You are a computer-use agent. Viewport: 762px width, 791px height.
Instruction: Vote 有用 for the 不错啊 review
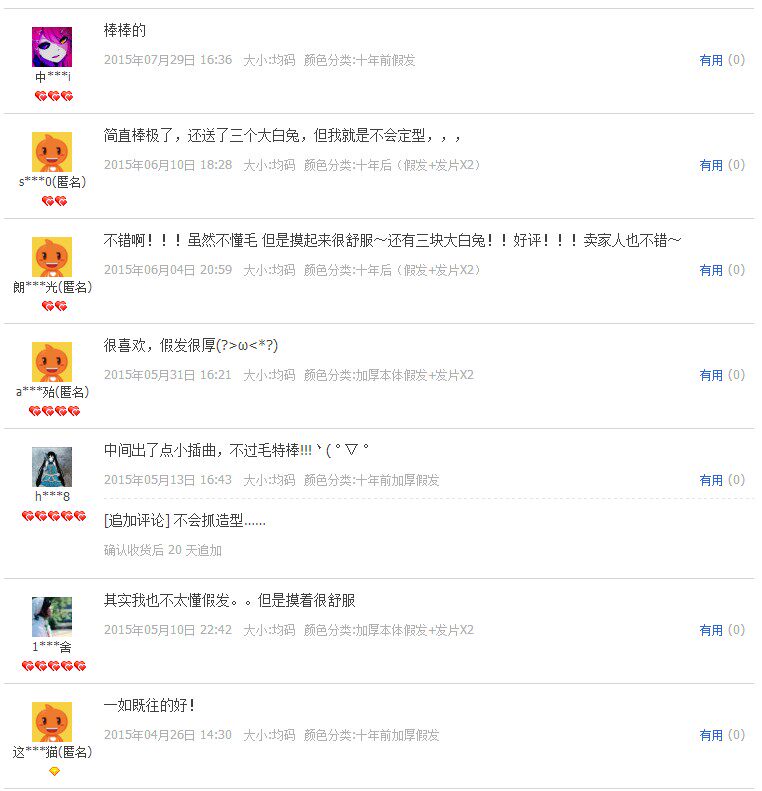(x=711, y=270)
